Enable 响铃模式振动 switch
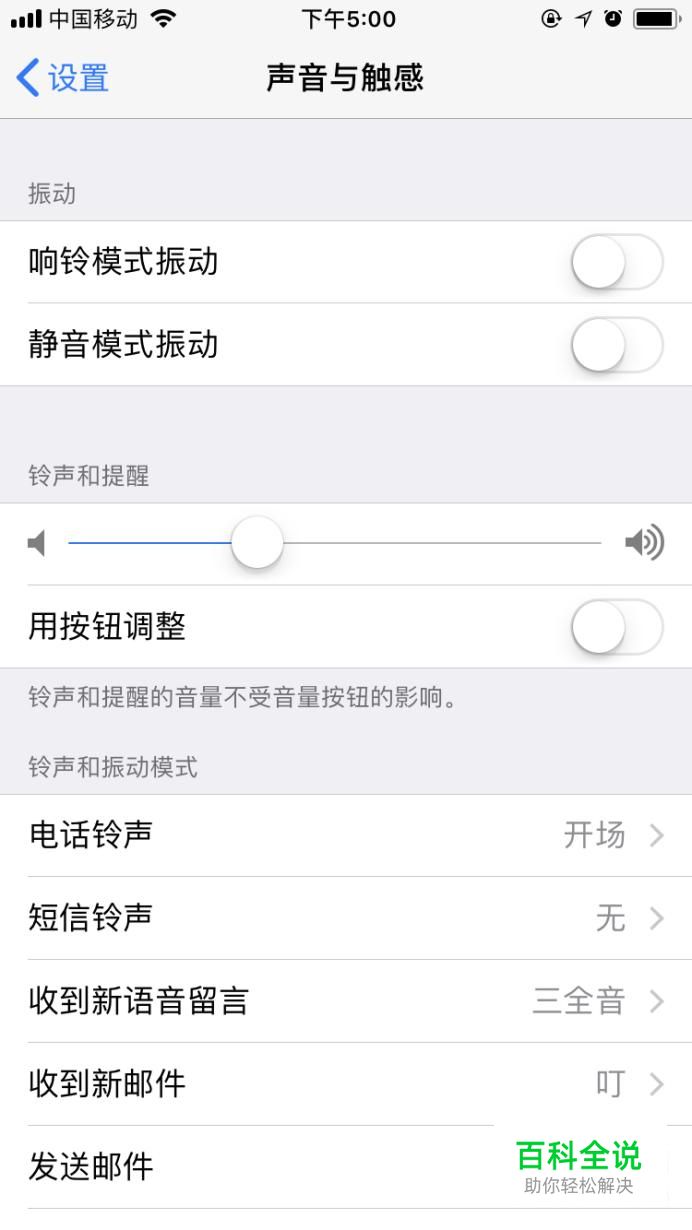692x1230 pixels. (x=616, y=263)
